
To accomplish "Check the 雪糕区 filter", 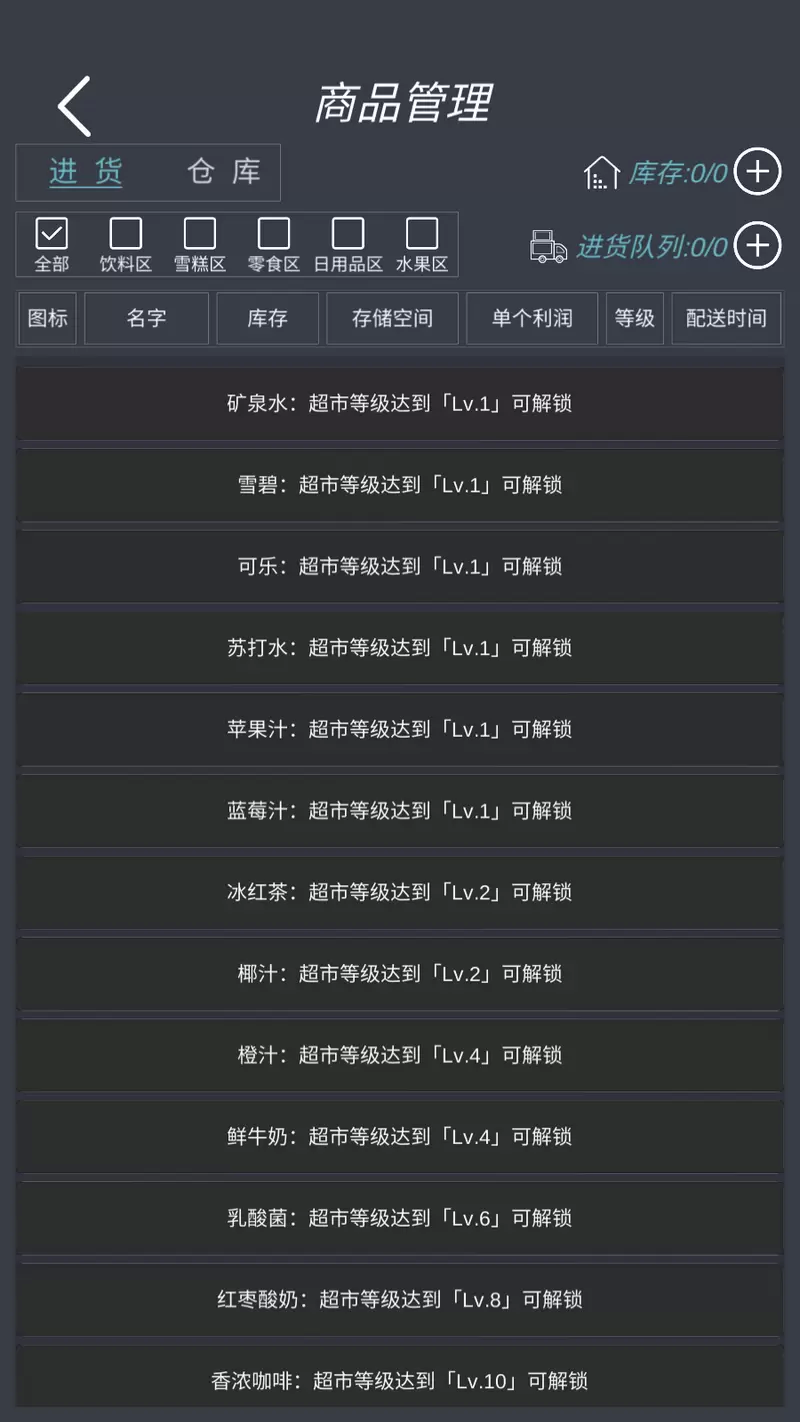I will click(x=199, y=234).
